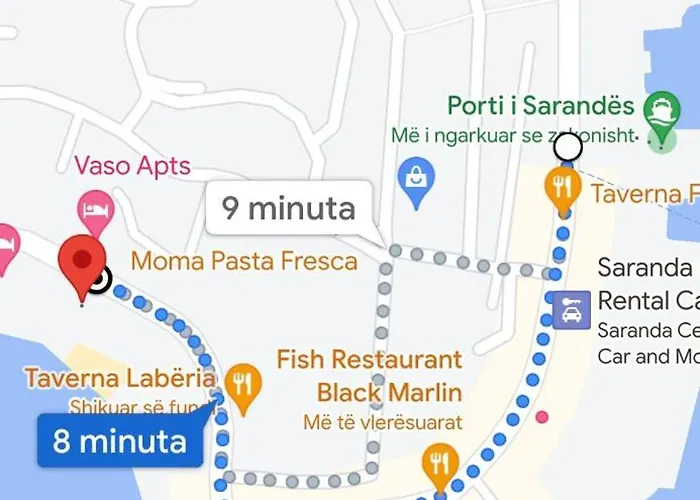This screenshot has width=700, height=500.
Task: Tap the restaurant pin beside Porti i Sarandës
Action: [x=563, y=186]
